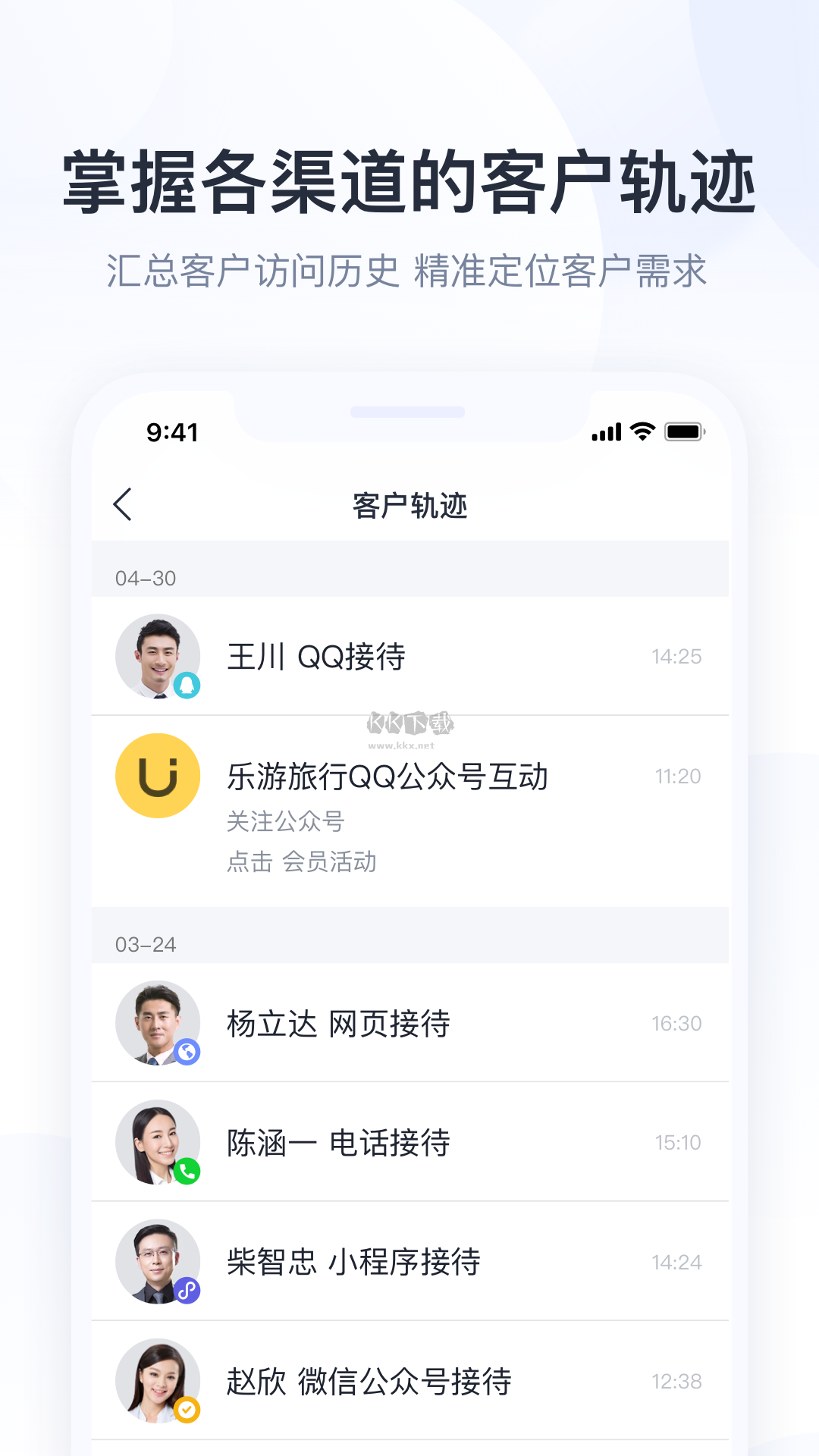Click the 03-24 date header
819x1456 pixels.
point(146,945)
